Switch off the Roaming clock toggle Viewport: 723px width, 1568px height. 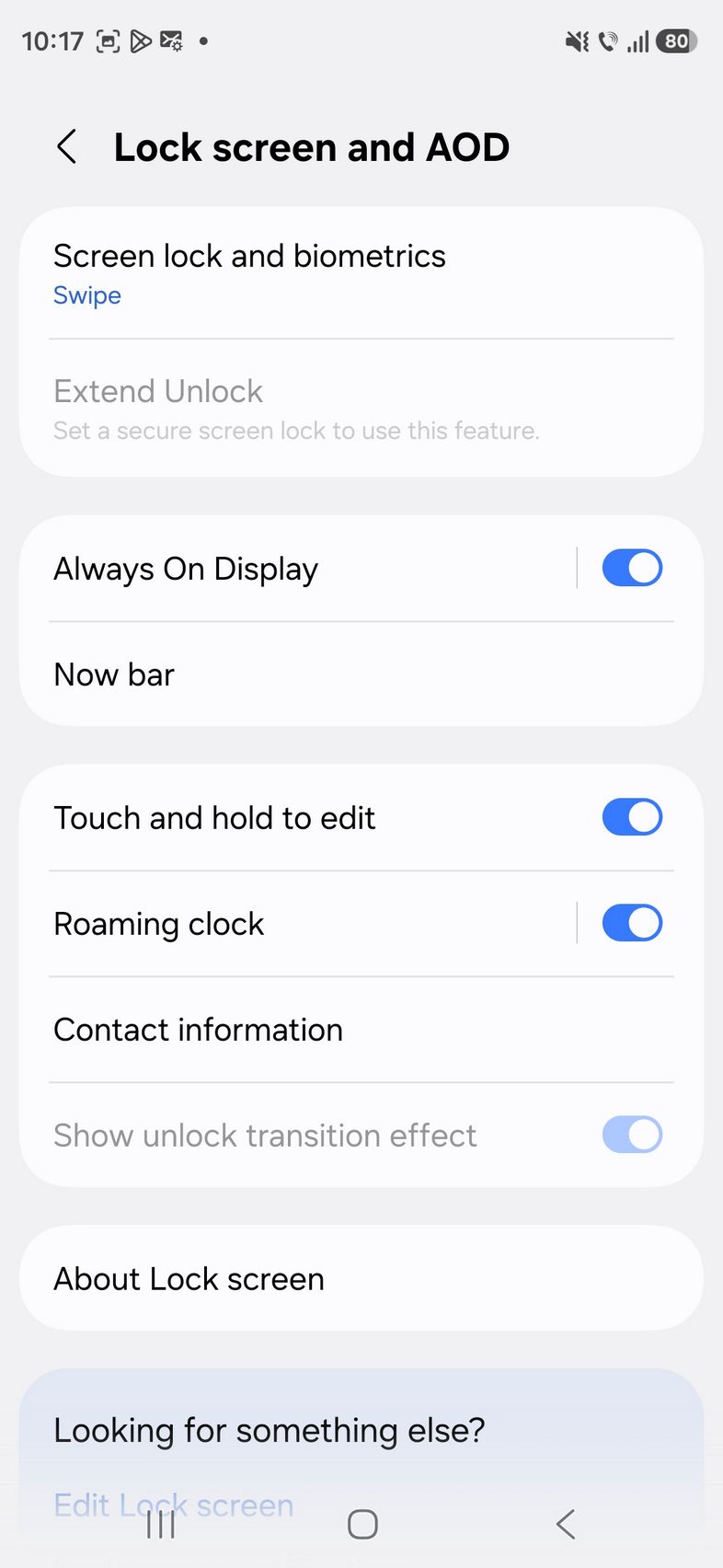click(632, 923)
